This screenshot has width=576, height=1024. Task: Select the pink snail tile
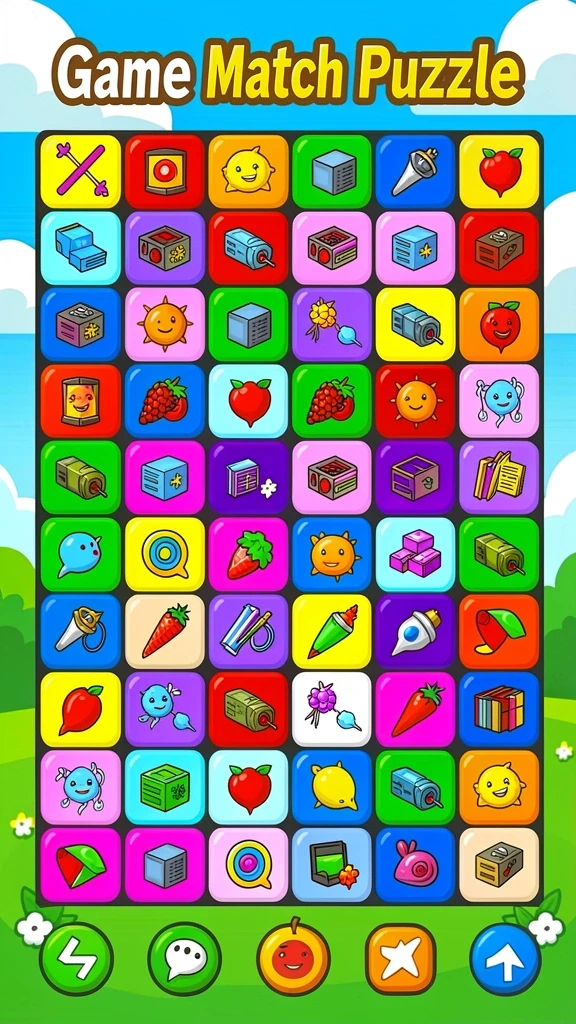tap(415, 865)
